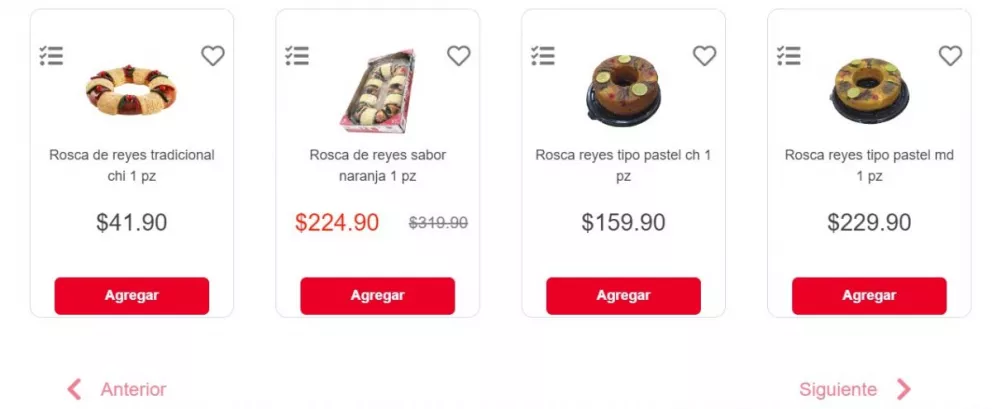Favorite the Rosca reyes tipo pastel ch
This screenshot has width=992, height=409.
(705, 56)
